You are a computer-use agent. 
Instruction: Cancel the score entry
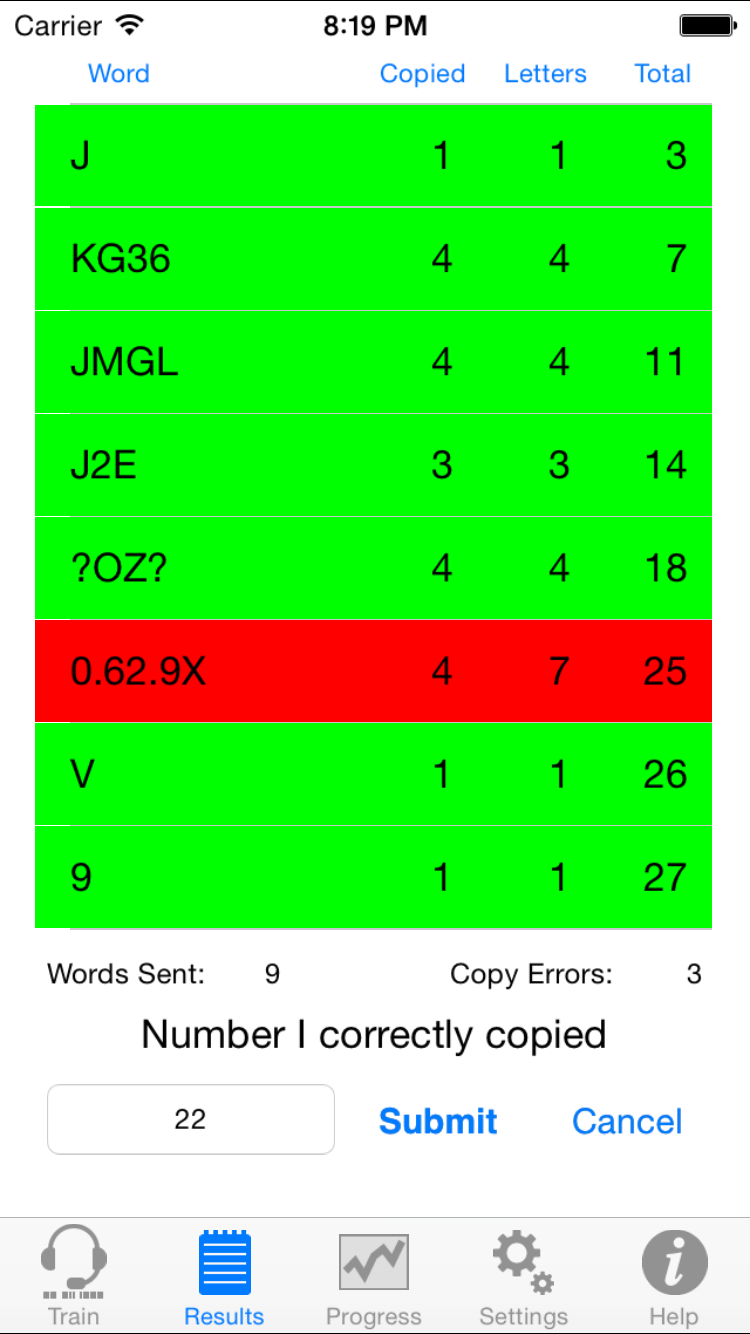[626, 1121]
